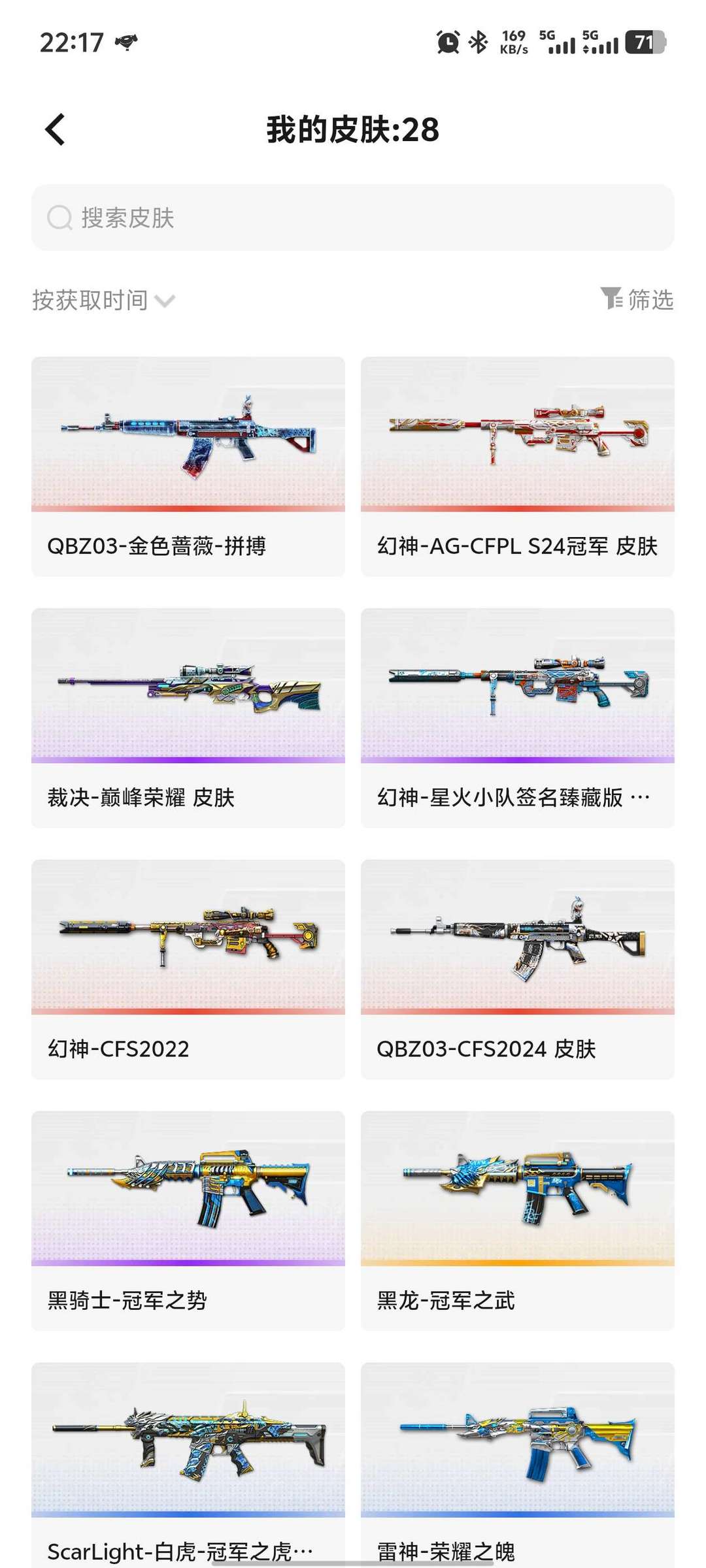
Task: Open the ScarLight-白虎-冠军之虎 skin card
Action: pyautogui.click(x=188, y=1465)
